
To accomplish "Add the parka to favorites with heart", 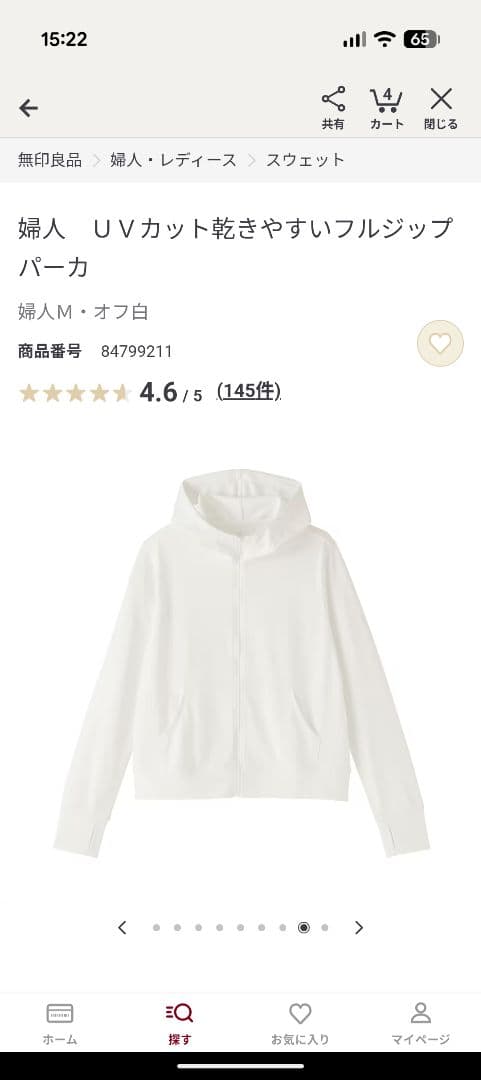I will tap(440, 343).
